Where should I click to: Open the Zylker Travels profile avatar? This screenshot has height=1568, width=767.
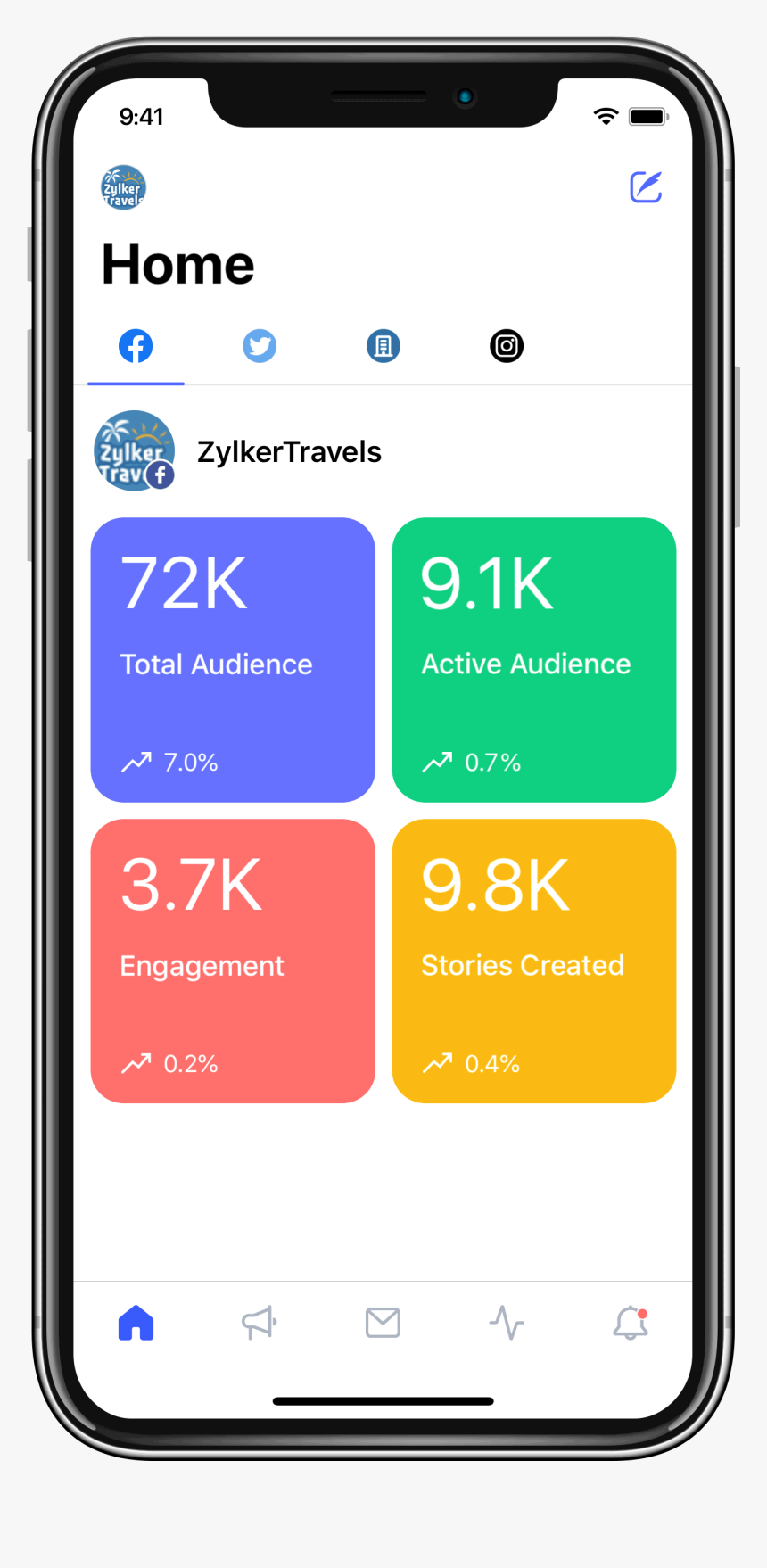click(x=123, y=188)
